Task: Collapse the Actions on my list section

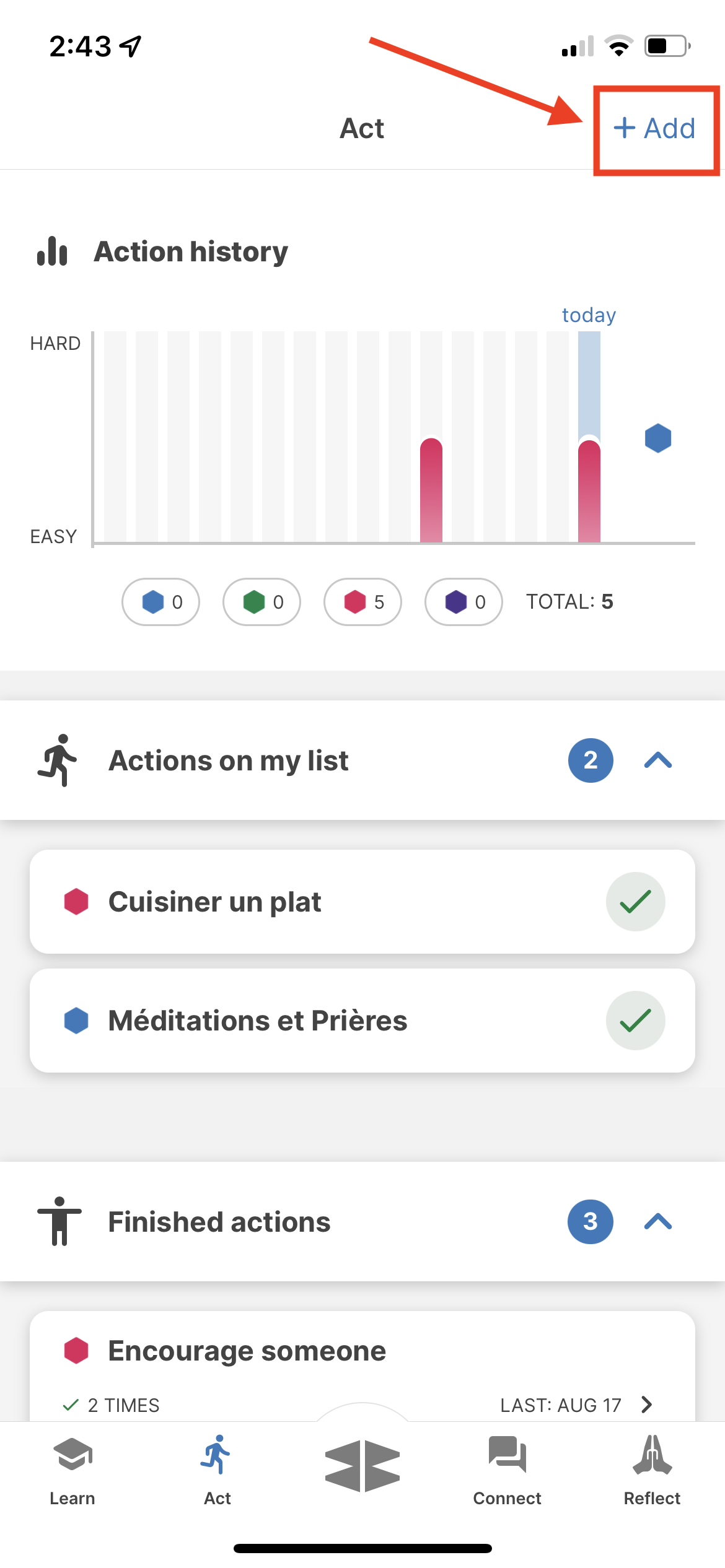Action: pyautogui.click(x=658, y=760)
